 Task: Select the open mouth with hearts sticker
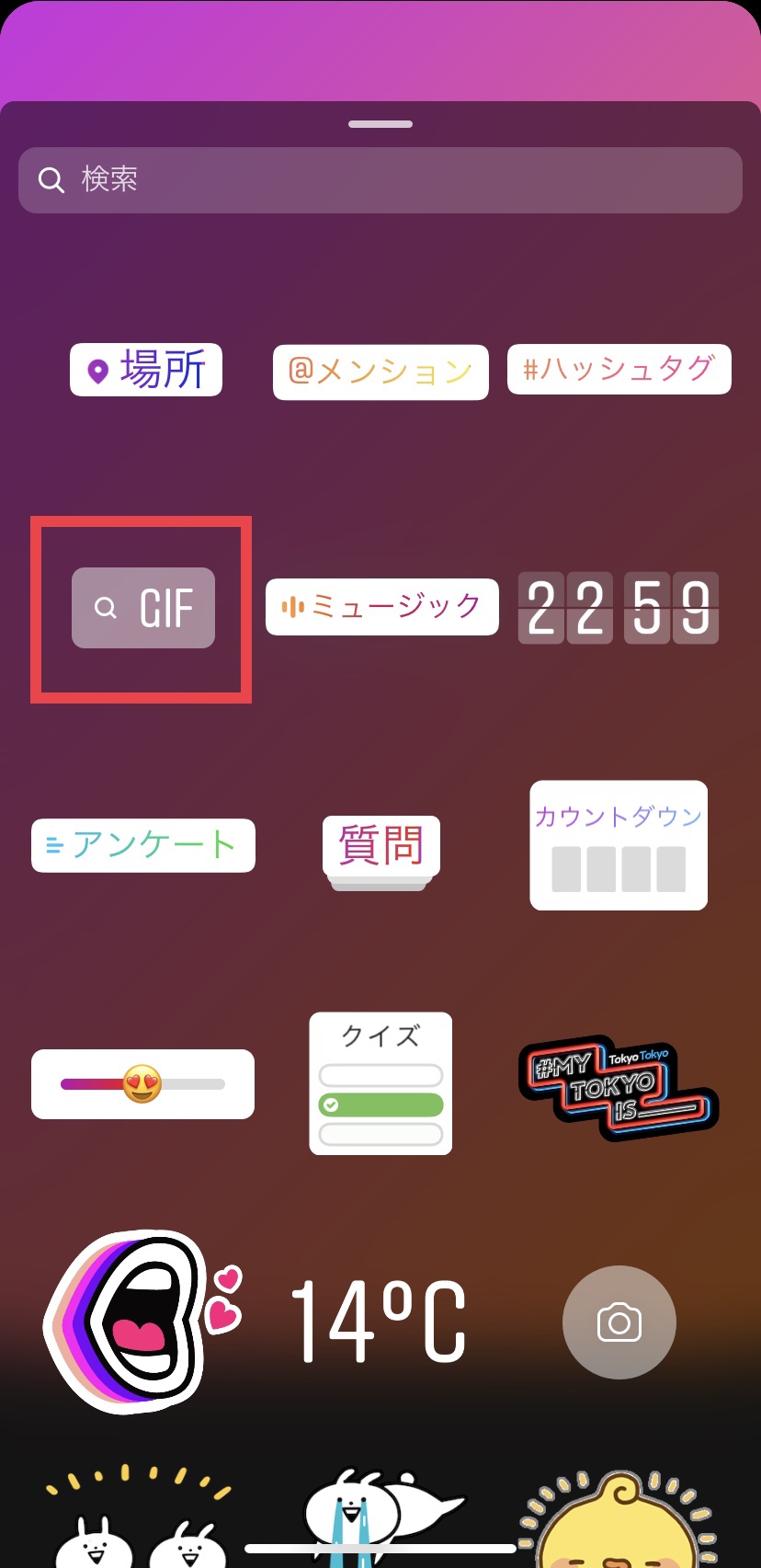143,1322
